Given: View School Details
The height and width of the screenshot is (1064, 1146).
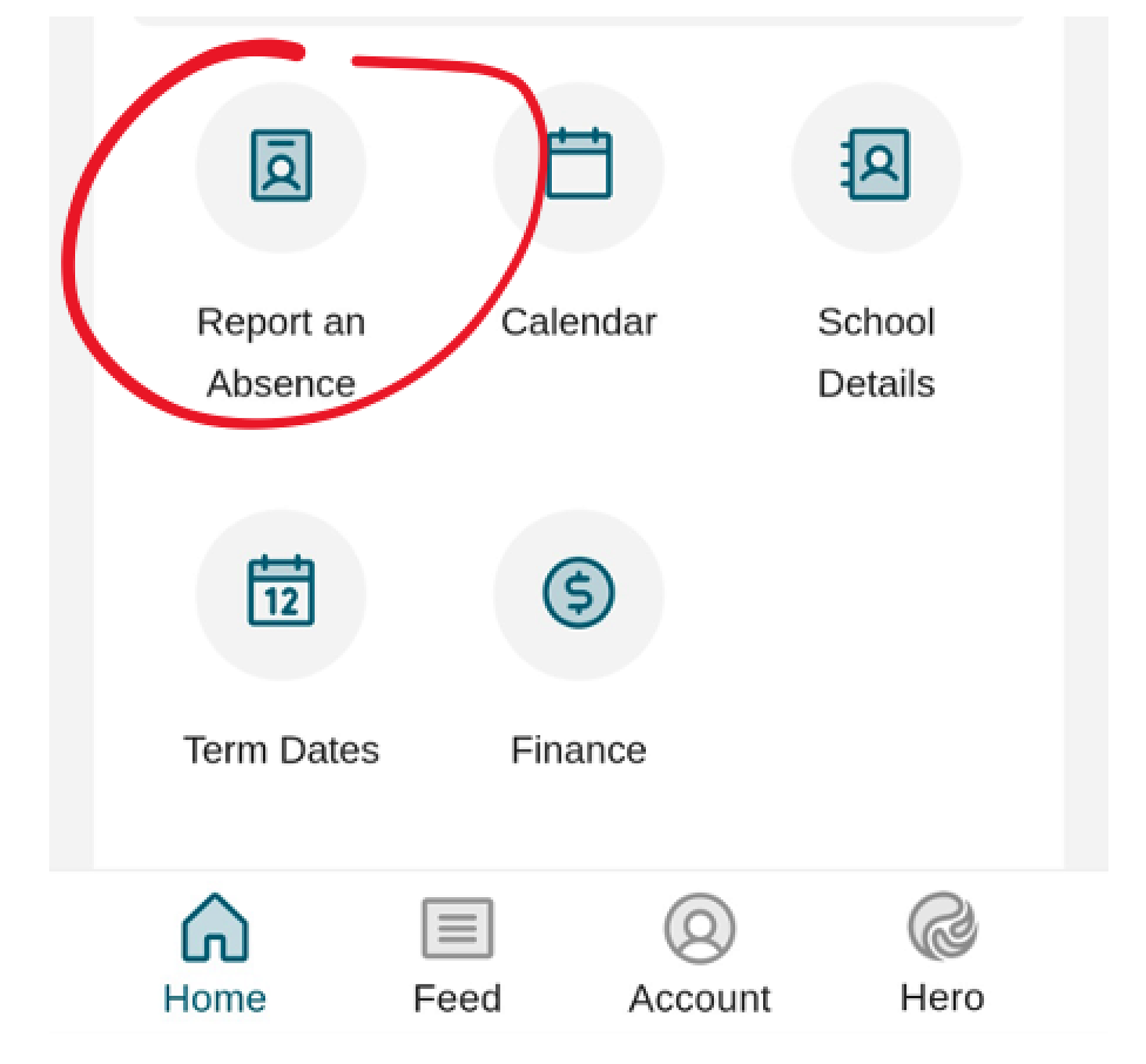Looking at the screenshot, I should pos(876,167).
